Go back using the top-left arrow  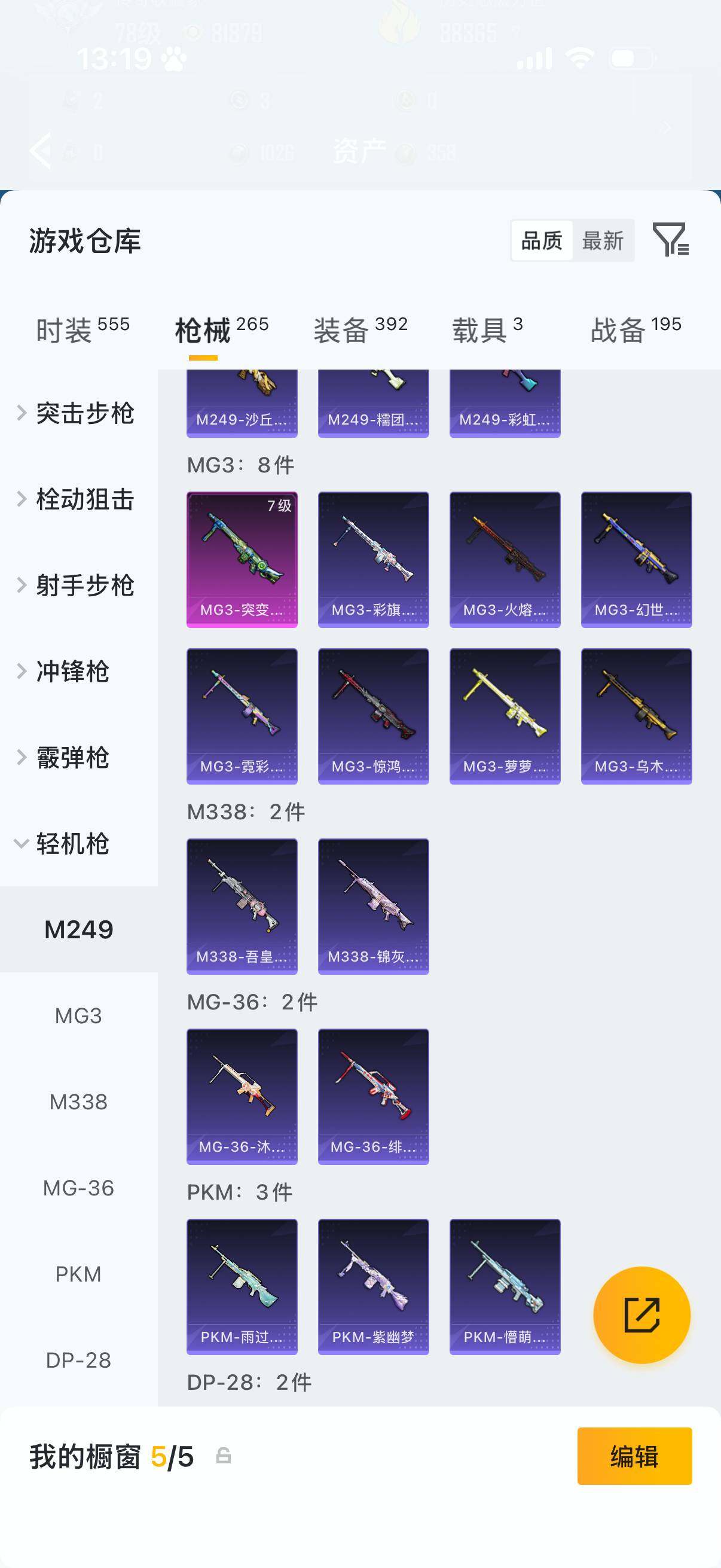tap(40, 150)
